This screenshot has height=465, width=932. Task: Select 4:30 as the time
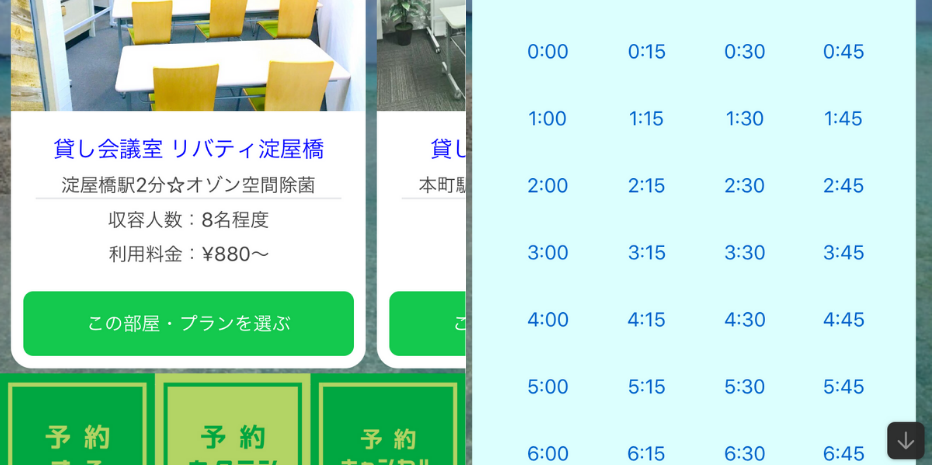pyautogui.click(x=745, y=319)
